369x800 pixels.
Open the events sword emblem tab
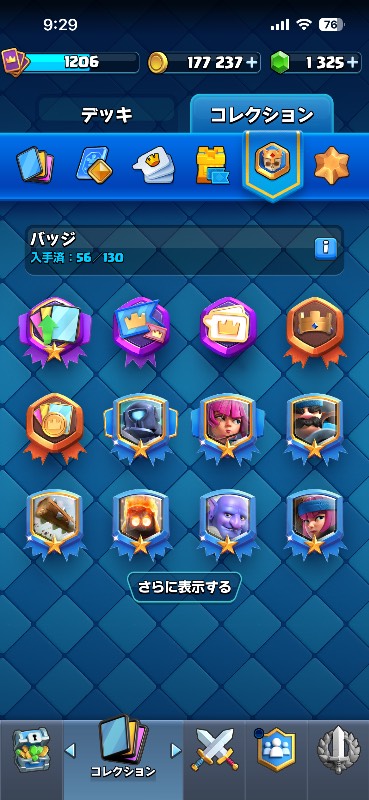tap(338, 749)
